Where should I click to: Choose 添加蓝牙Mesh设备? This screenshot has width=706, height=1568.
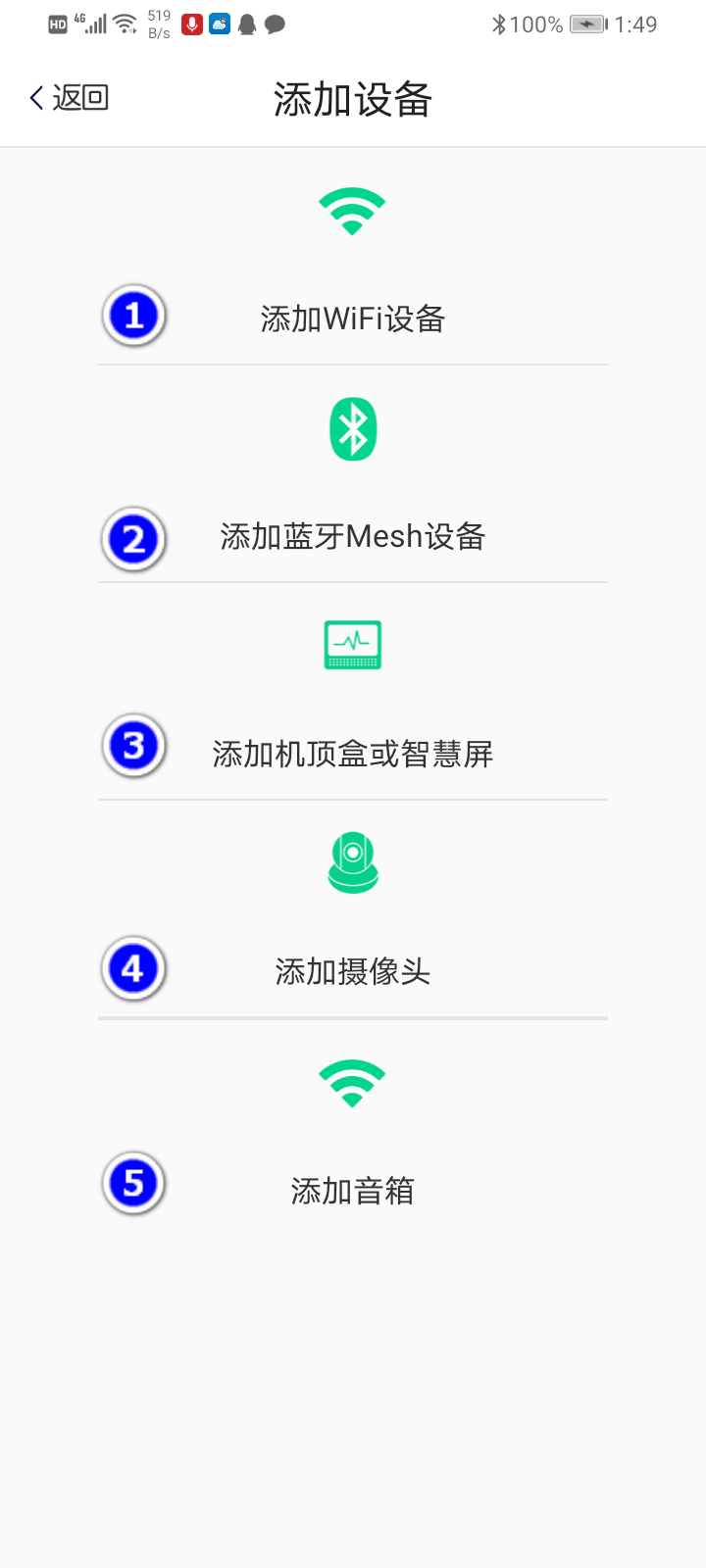pos(353,536)
